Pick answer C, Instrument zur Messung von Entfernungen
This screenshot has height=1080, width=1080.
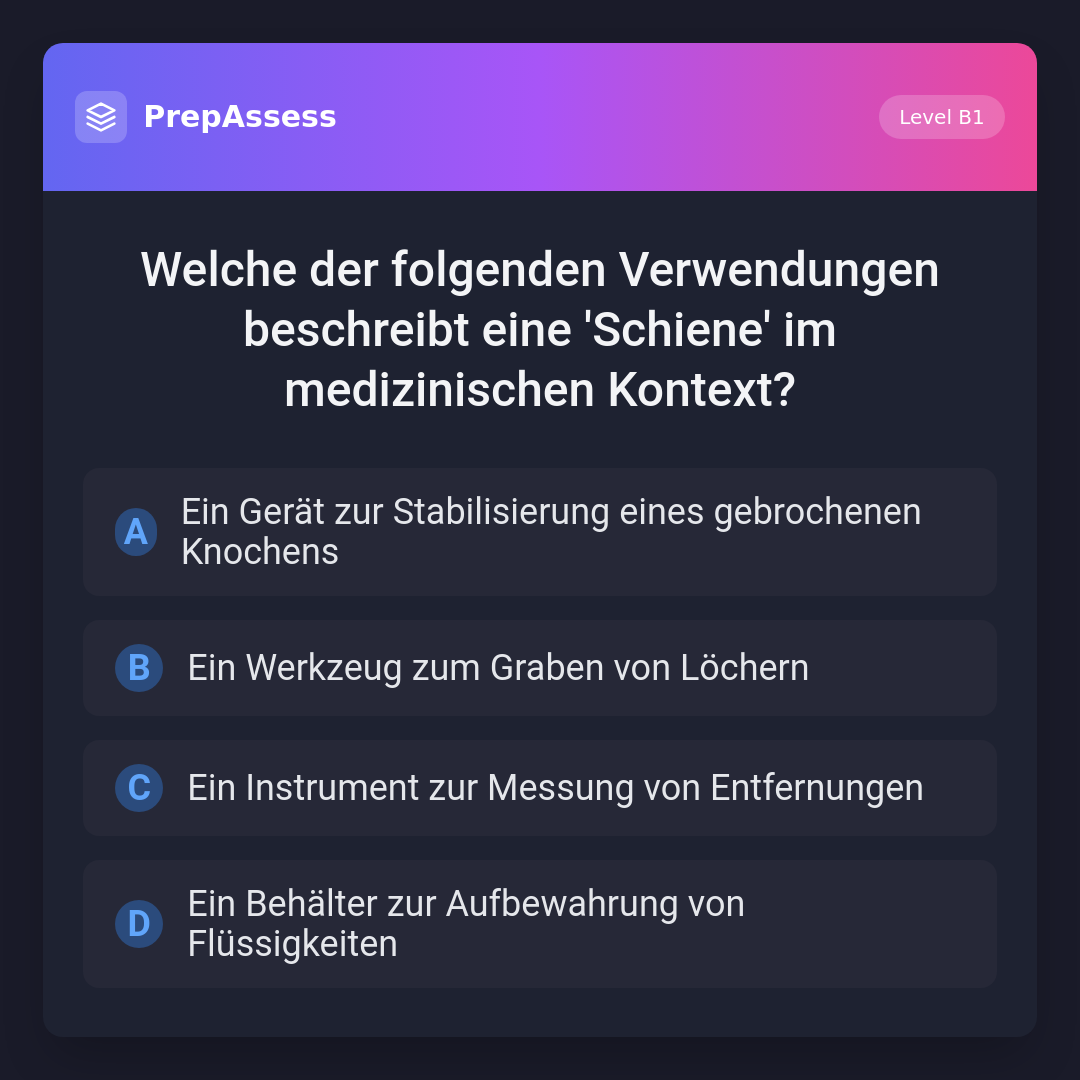point(540,788)
